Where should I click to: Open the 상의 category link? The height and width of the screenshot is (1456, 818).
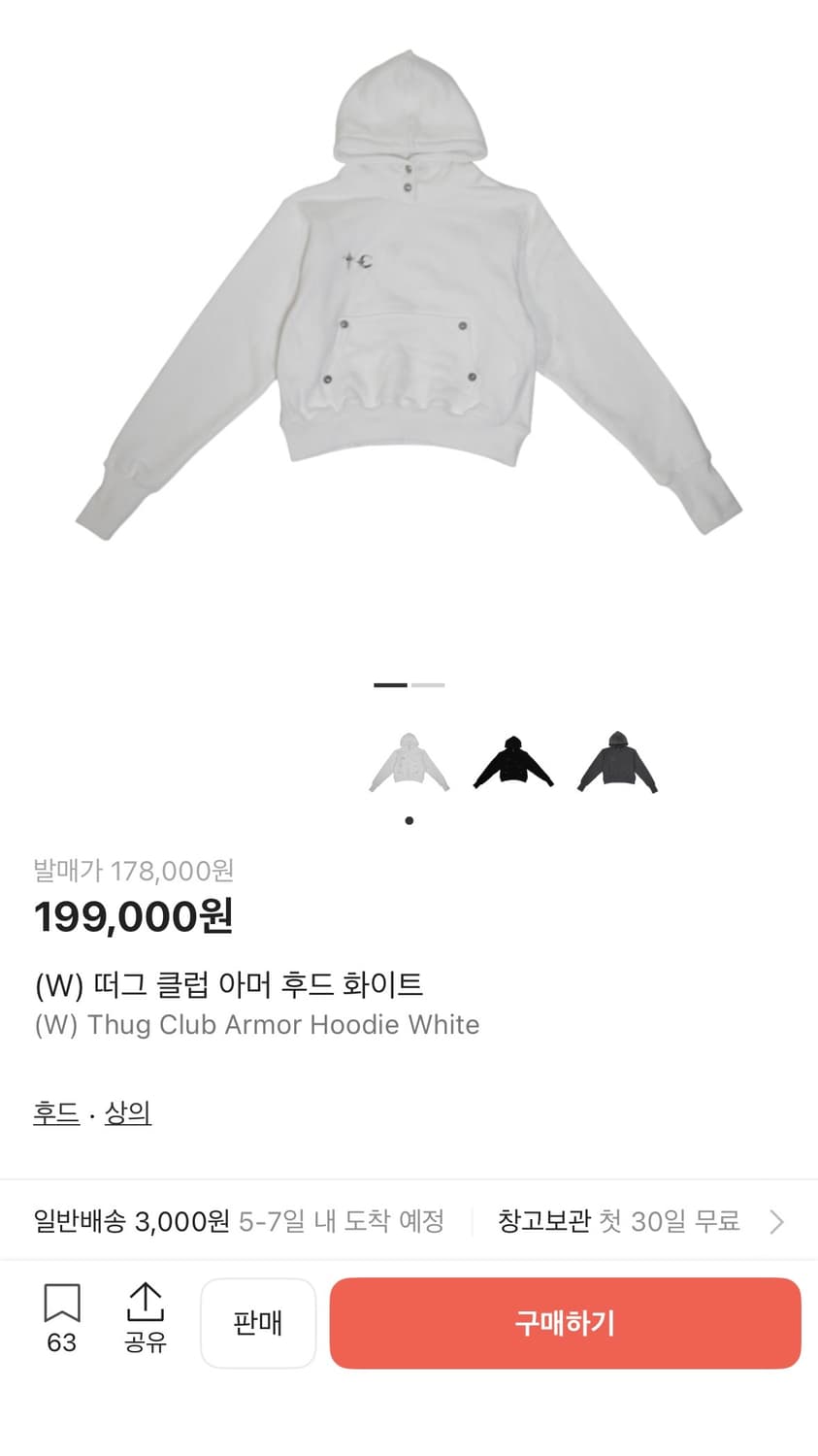pos(128,1113)
